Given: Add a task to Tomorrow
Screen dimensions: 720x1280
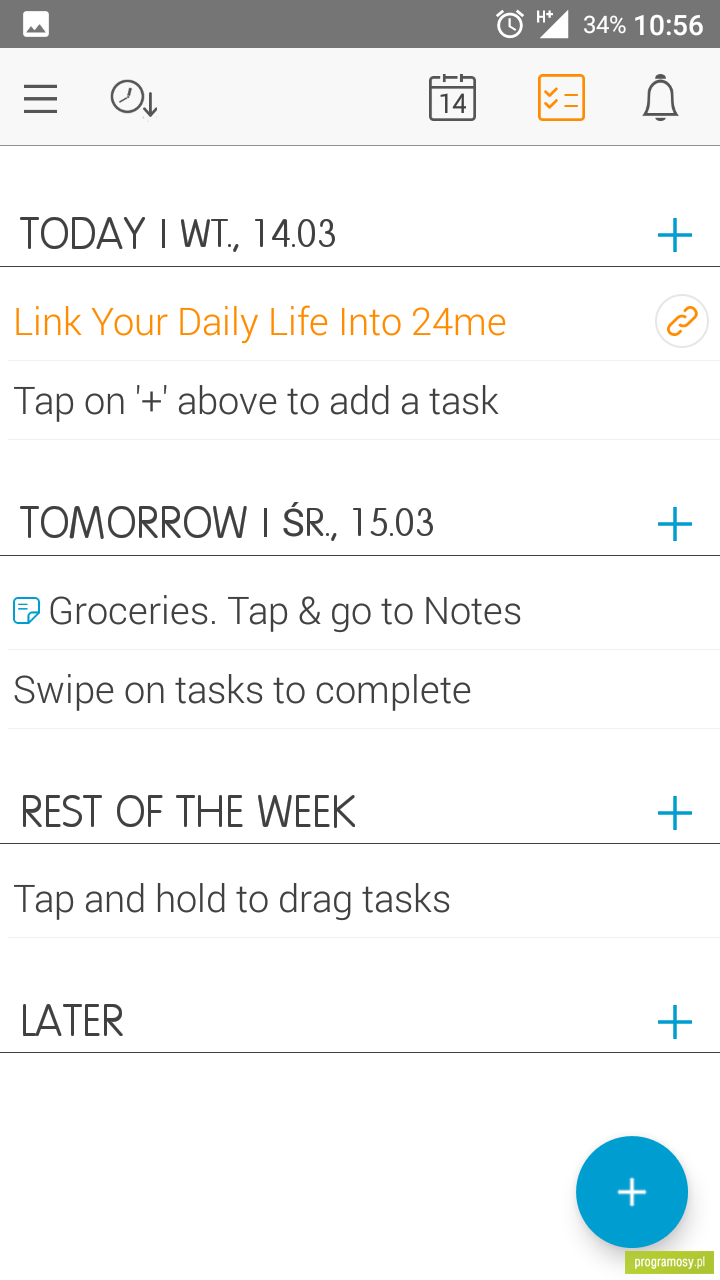Looking at the screenshot, I should 675,523.
